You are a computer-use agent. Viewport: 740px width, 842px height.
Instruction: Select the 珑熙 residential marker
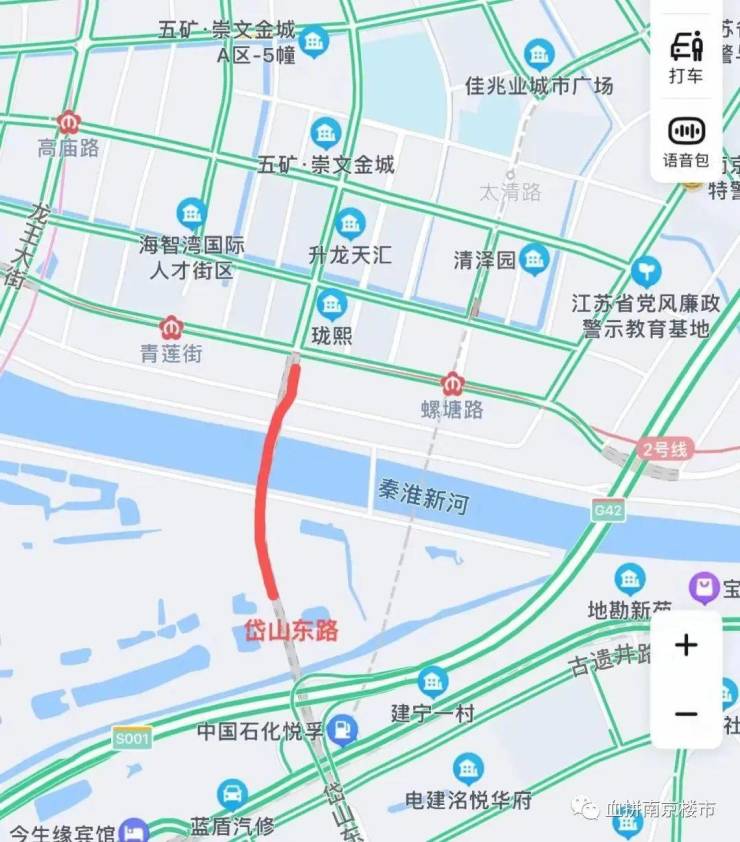331,304
